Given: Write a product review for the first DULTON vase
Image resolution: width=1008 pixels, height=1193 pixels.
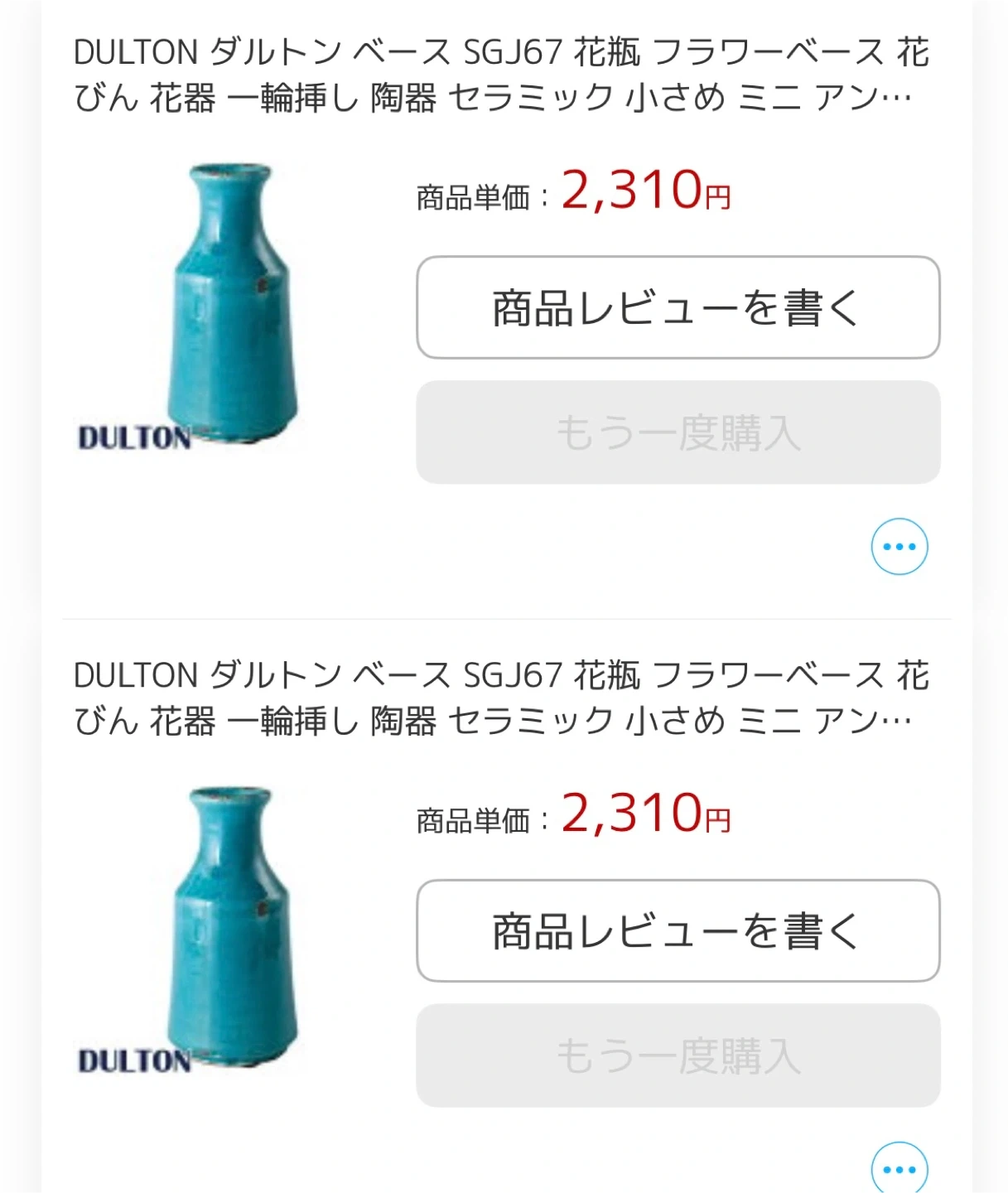Looking at the screenshot, I should [x=678, y=307].
